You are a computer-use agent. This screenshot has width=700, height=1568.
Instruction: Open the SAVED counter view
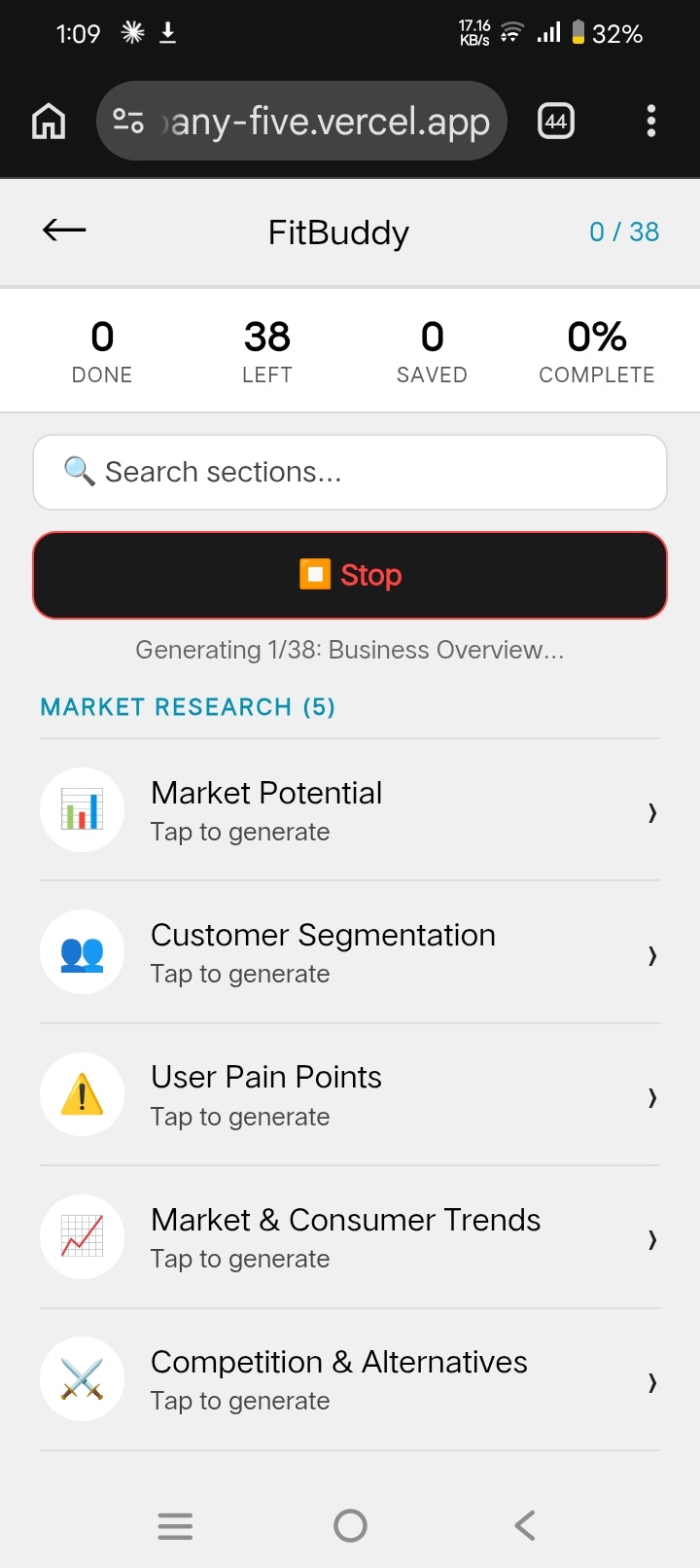click(x=432, y=348)
